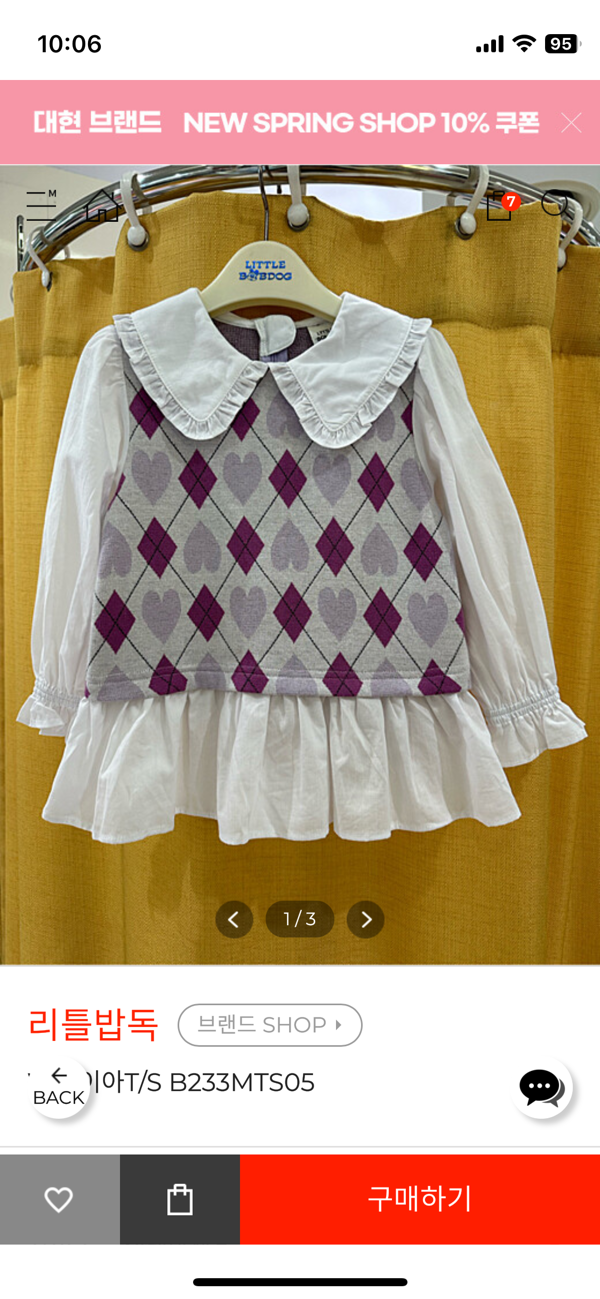Open the hamburger menu

(x=41, y=204)
